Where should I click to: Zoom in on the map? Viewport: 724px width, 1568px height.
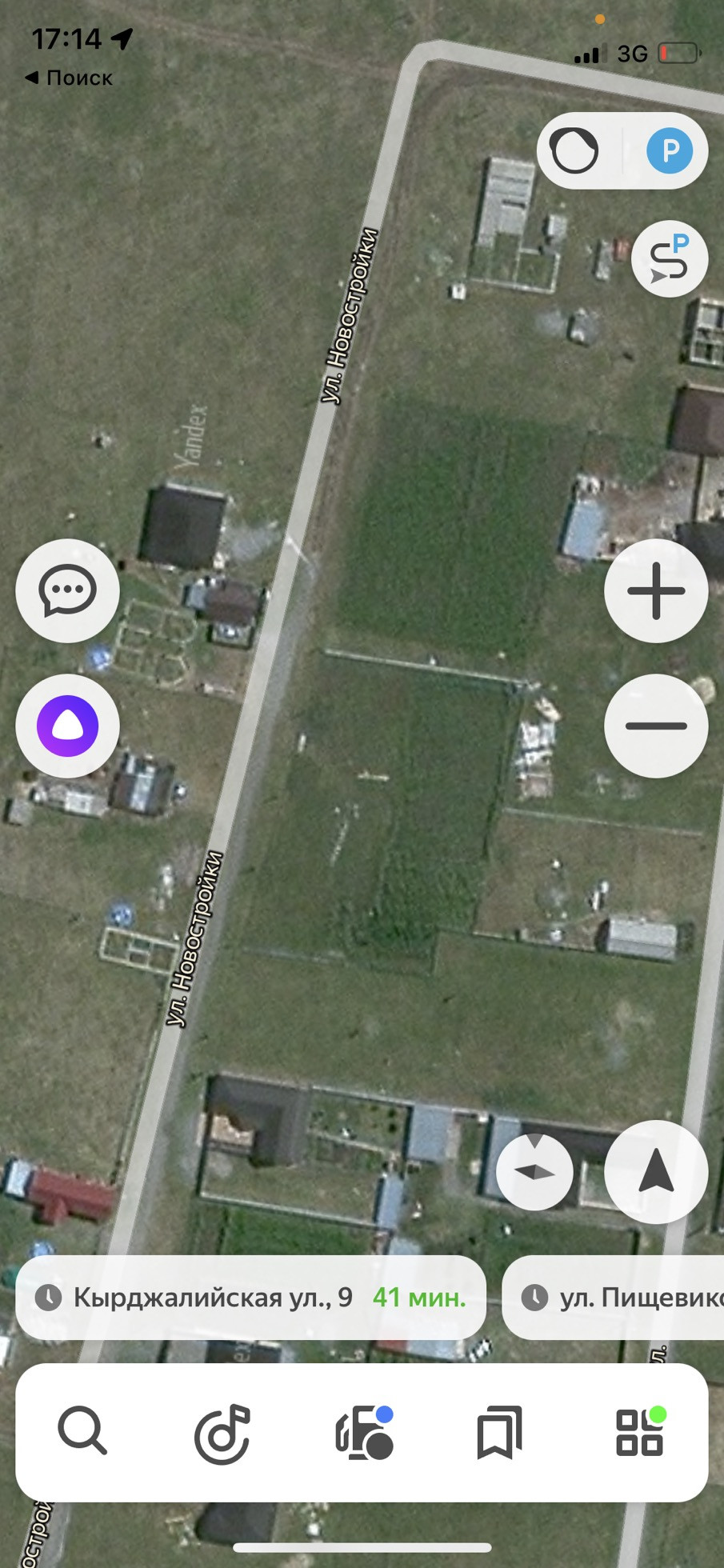click(656, 590)
